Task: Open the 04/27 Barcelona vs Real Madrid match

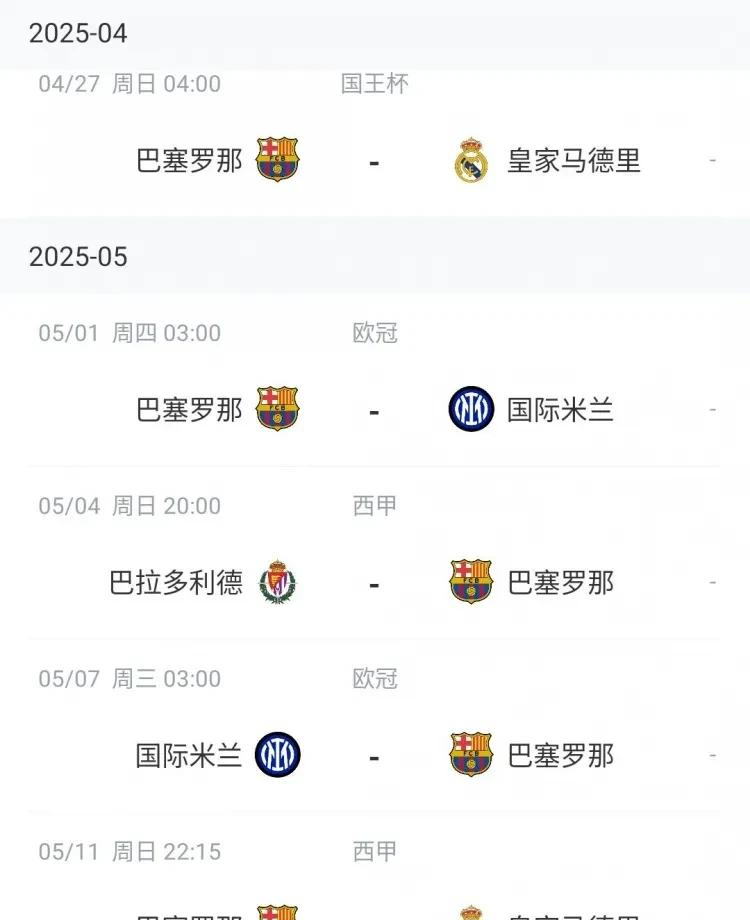Action: [374, 160]
